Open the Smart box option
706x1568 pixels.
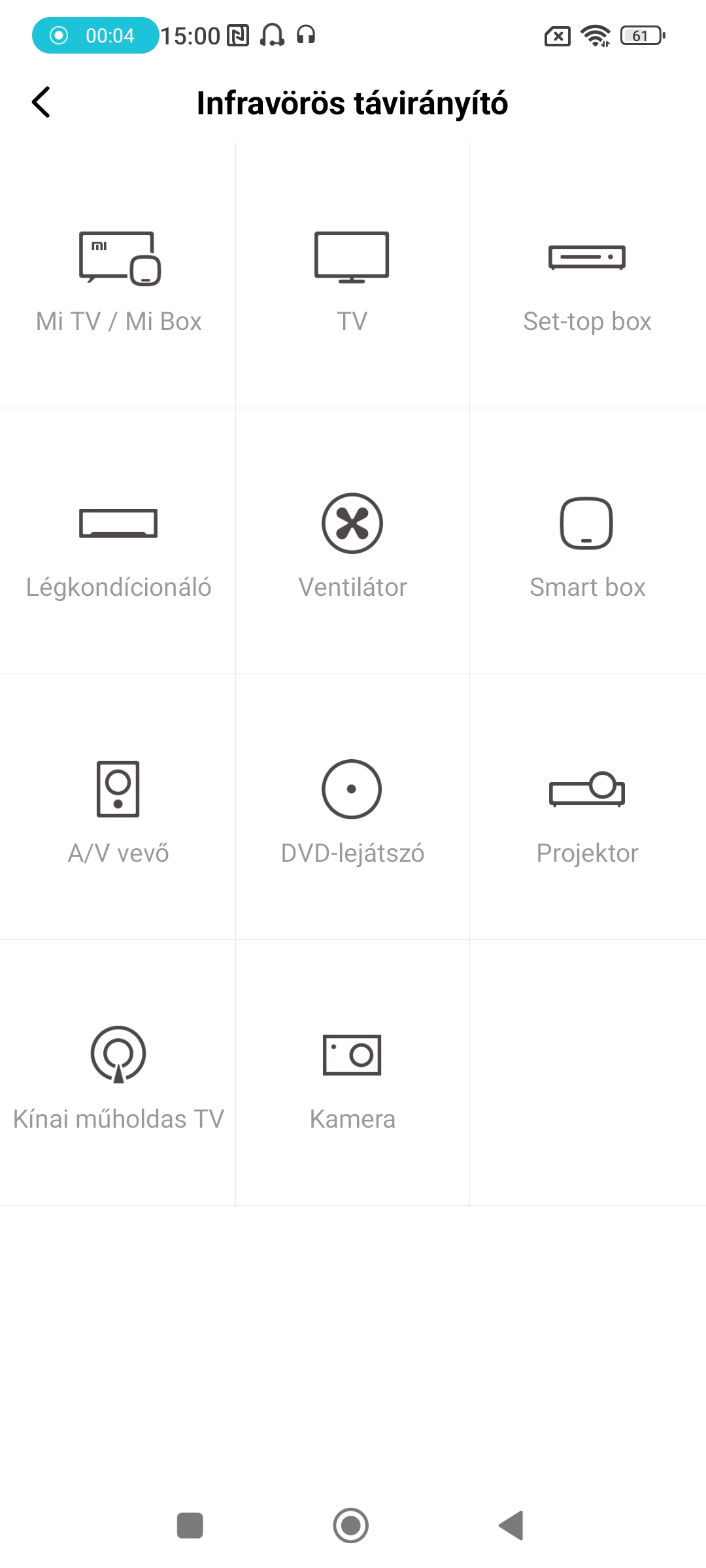point(588,541)
